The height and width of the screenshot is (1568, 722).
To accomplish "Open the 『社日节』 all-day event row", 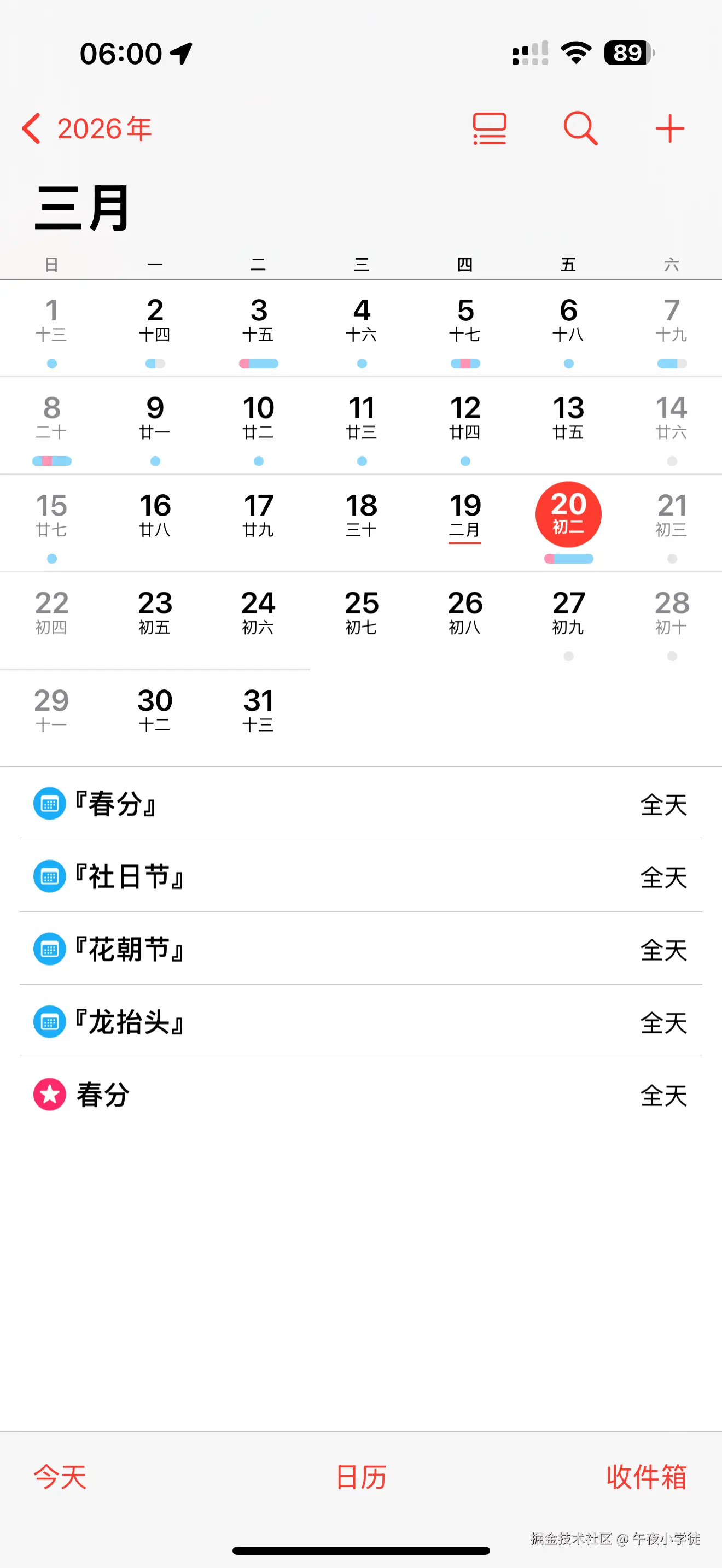I will pyautogui.click(x=361, y=876).
